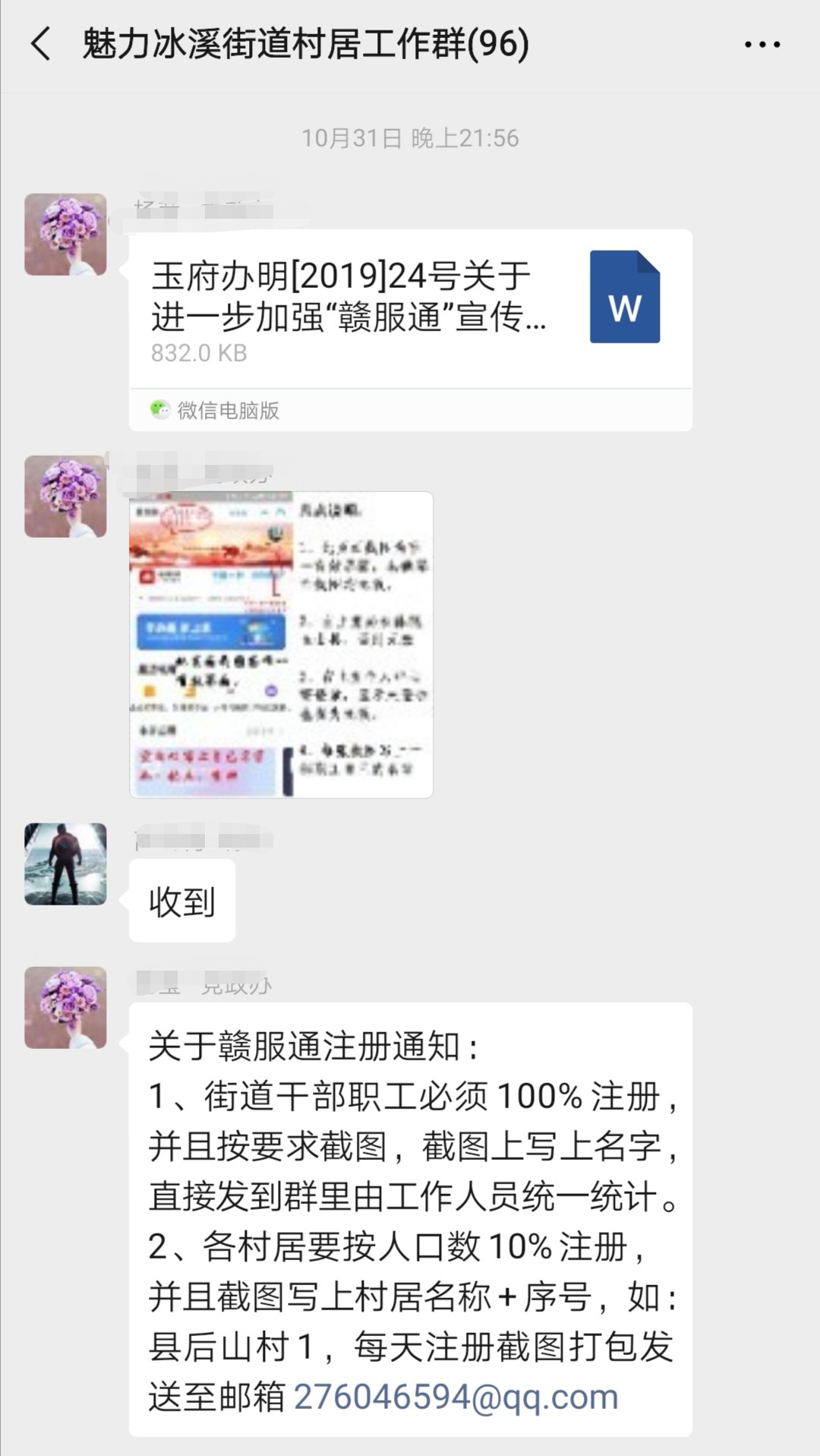The width and height of the screenshot is (820, 1456).
Task: View the shared screenshot image
Action: point(281,644)
